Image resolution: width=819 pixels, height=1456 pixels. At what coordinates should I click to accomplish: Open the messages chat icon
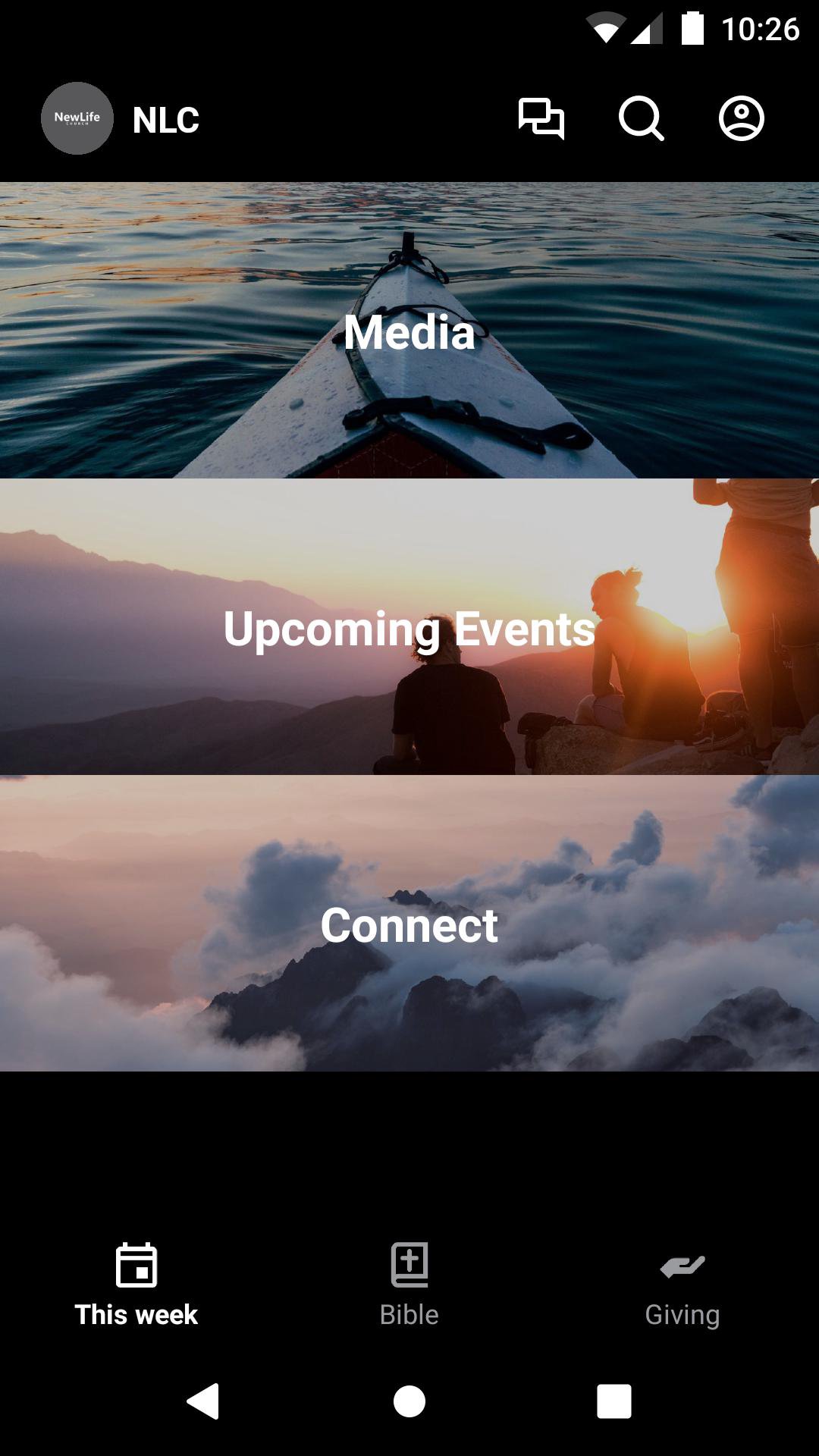coord(541,119)
